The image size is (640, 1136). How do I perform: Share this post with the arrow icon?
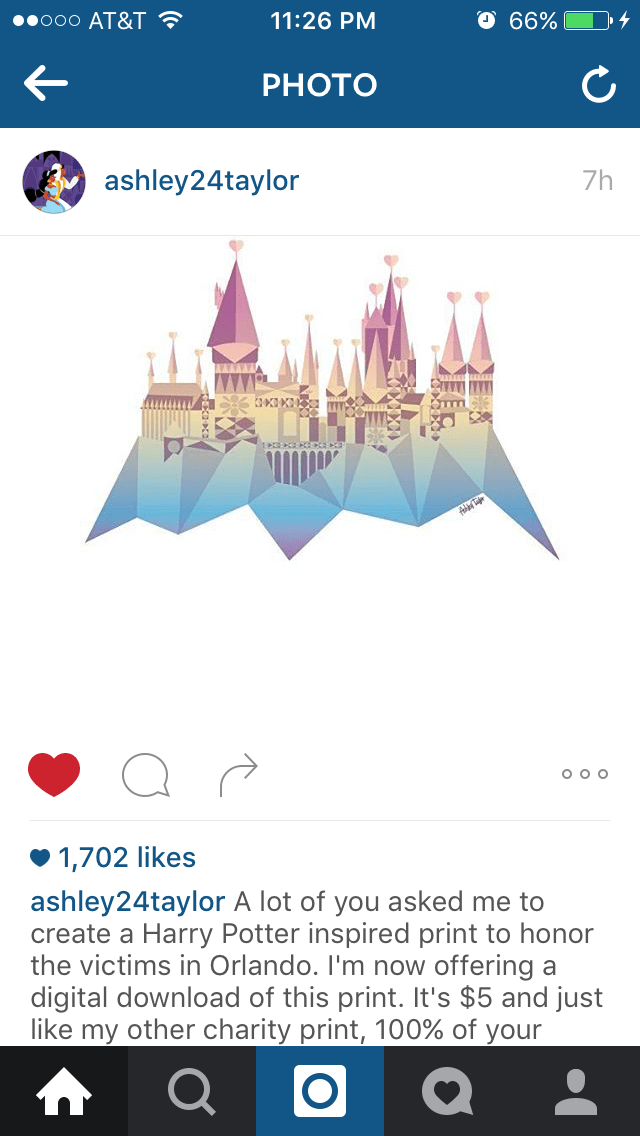238,775
